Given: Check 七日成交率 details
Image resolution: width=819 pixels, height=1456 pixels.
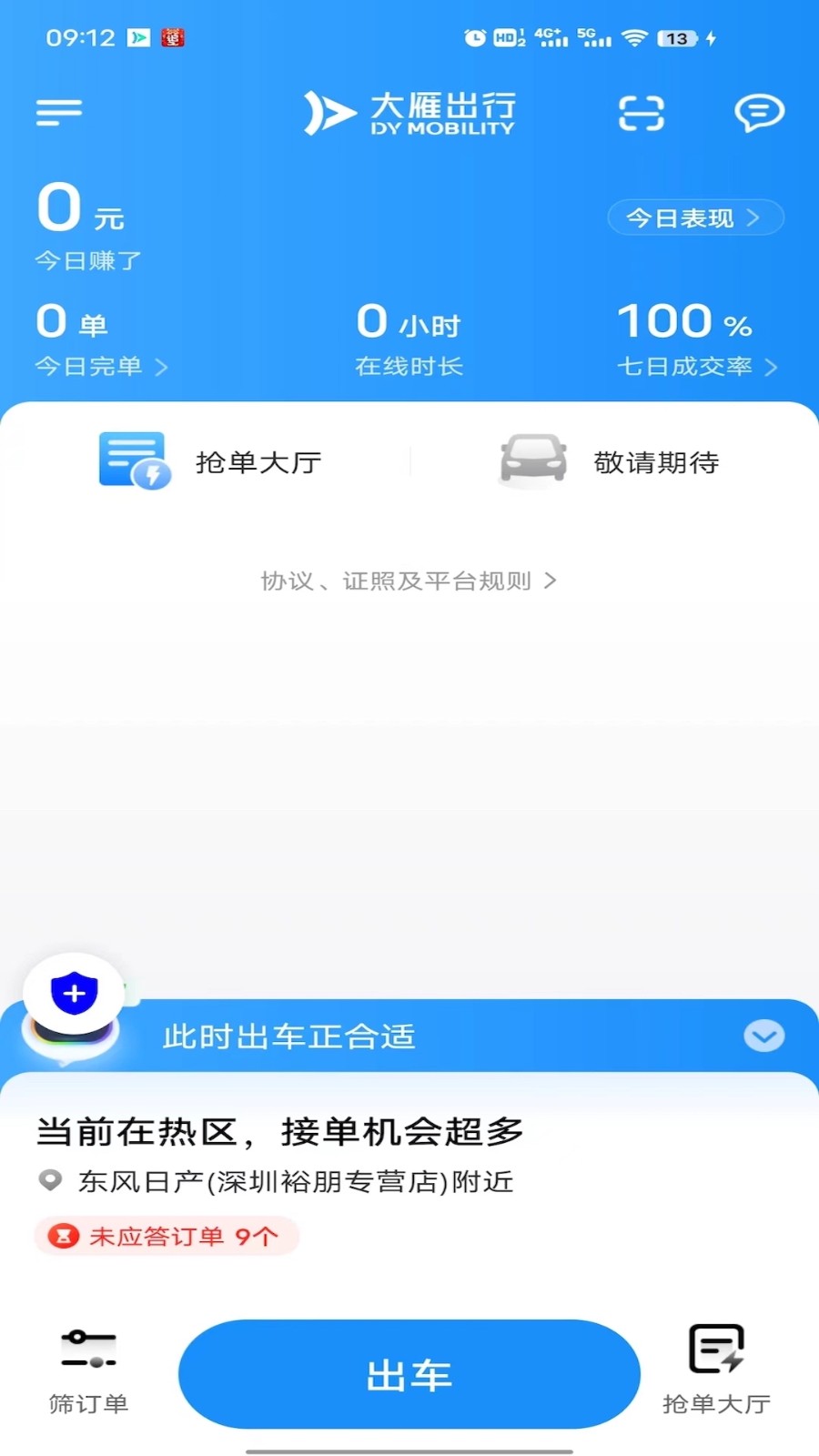Looking at the screenshot, I should pyautogui.click(x=697, y=366).
